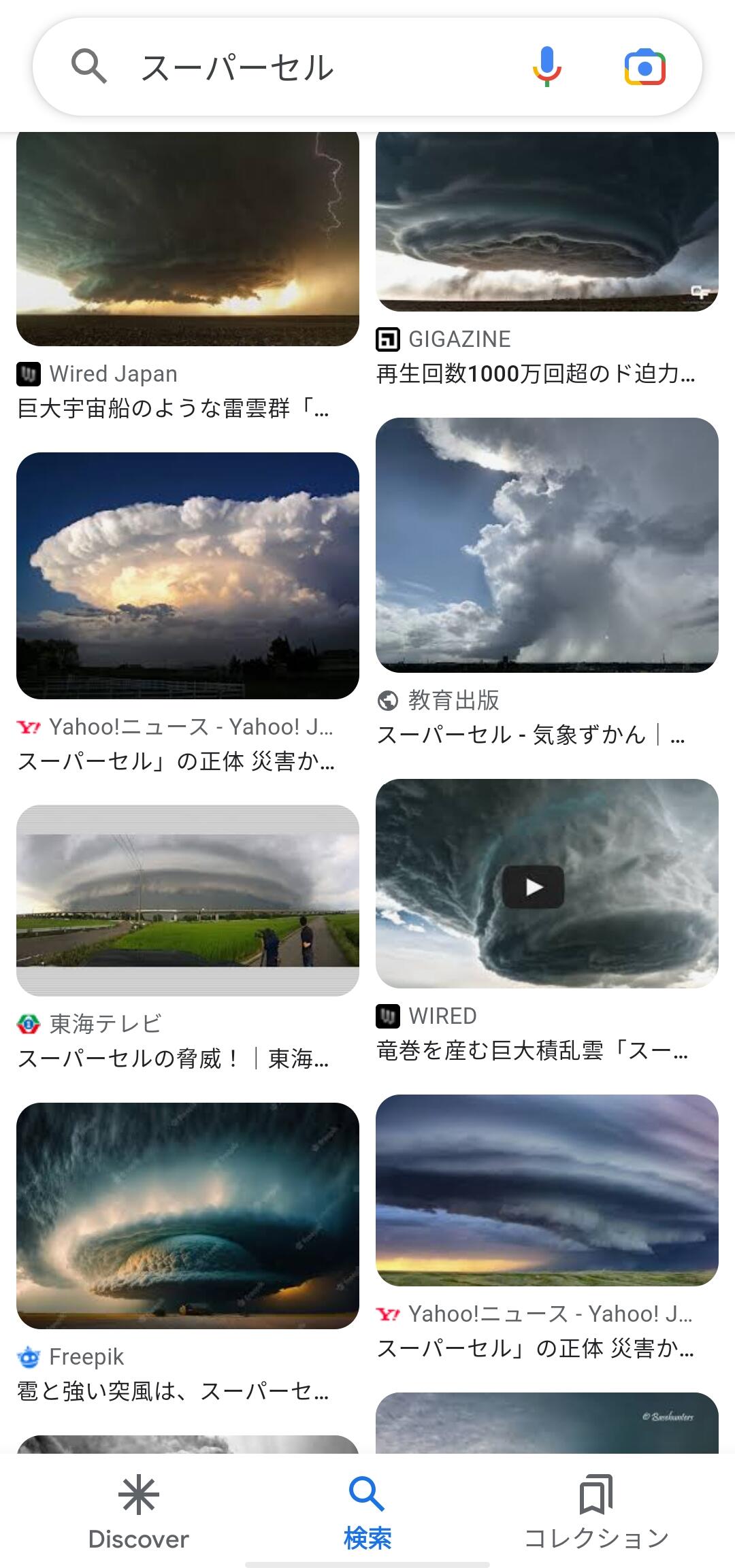Open Google Lens camera search
This screenshot has height=1568, width=735.
tap(644, 67)
